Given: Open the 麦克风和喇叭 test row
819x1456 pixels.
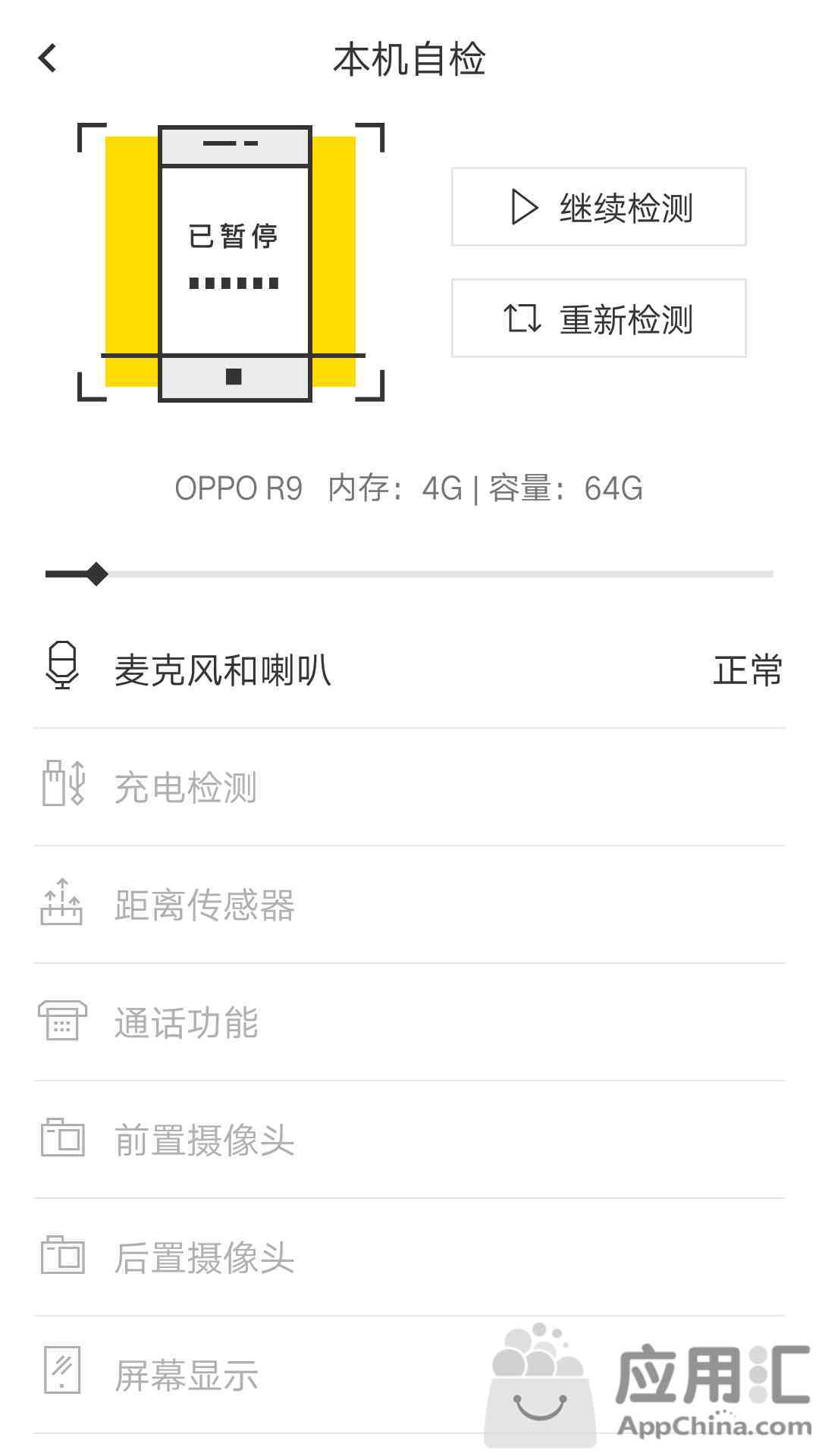Looking at the screenshot, I should [x=409, y=670].
